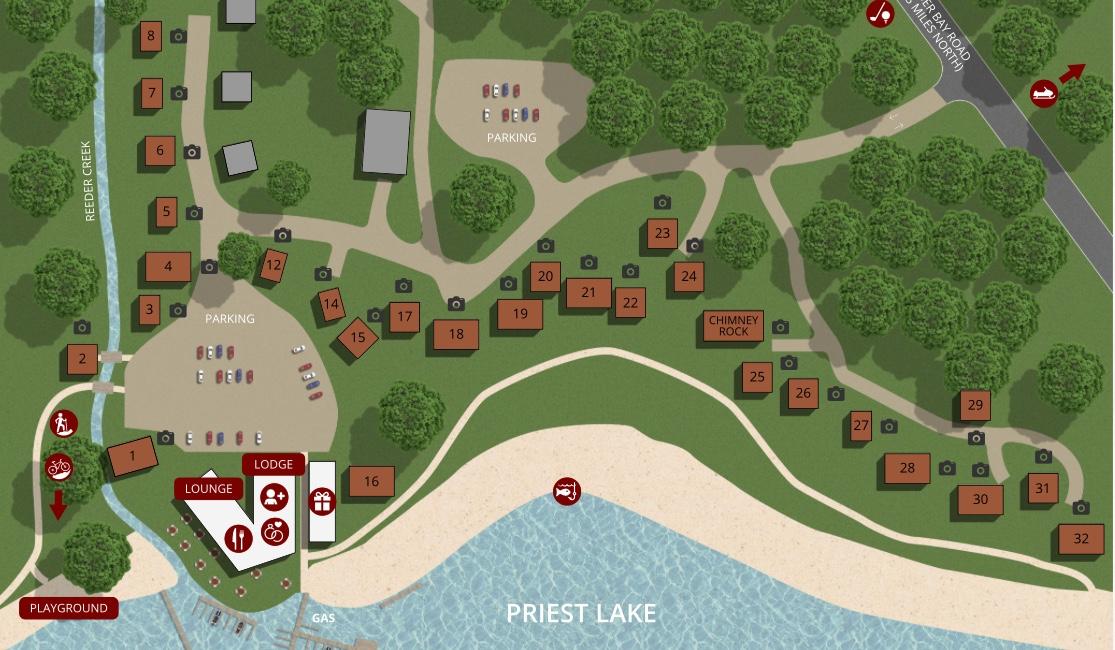The width and height of the screenshot is (1115, 650).
Task: Tap the golf icon
Action: pyautogui.click(x=879, y=14)
